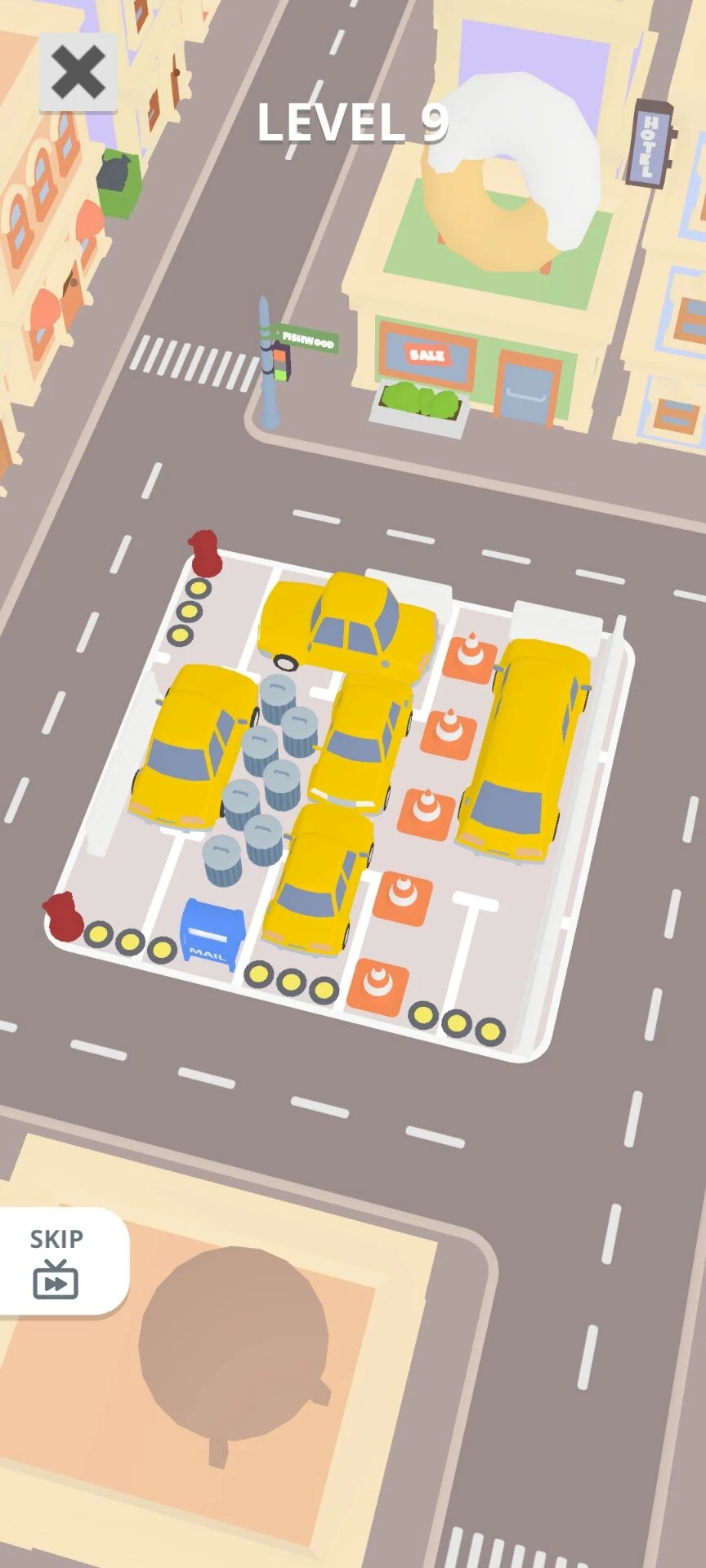This screenshot has width=706, height=1568.
Task: Skip this level by watching an ad
Action: 57,1262
